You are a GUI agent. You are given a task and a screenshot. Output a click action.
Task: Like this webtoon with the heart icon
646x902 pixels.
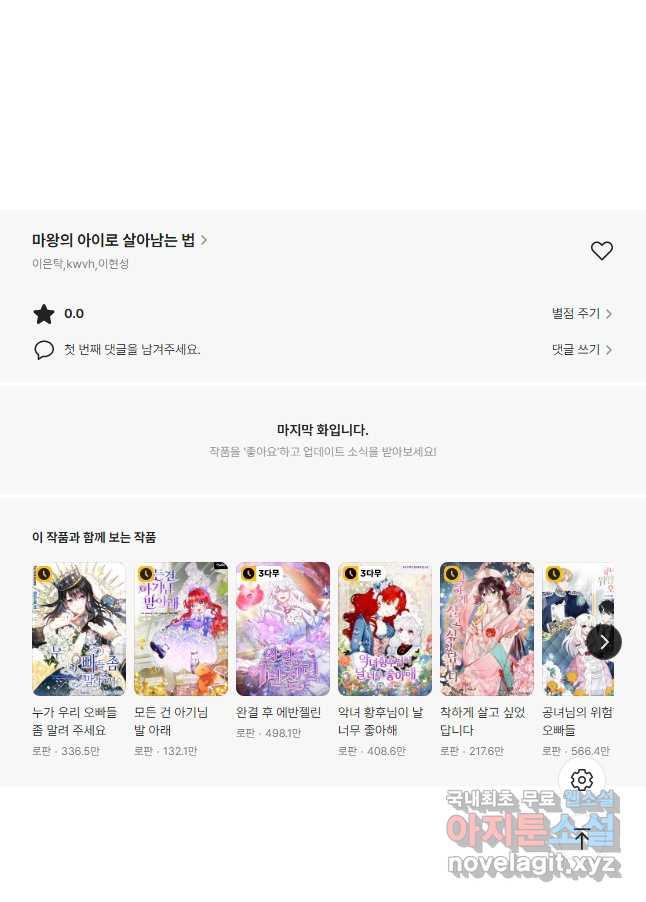coord(601,251)
